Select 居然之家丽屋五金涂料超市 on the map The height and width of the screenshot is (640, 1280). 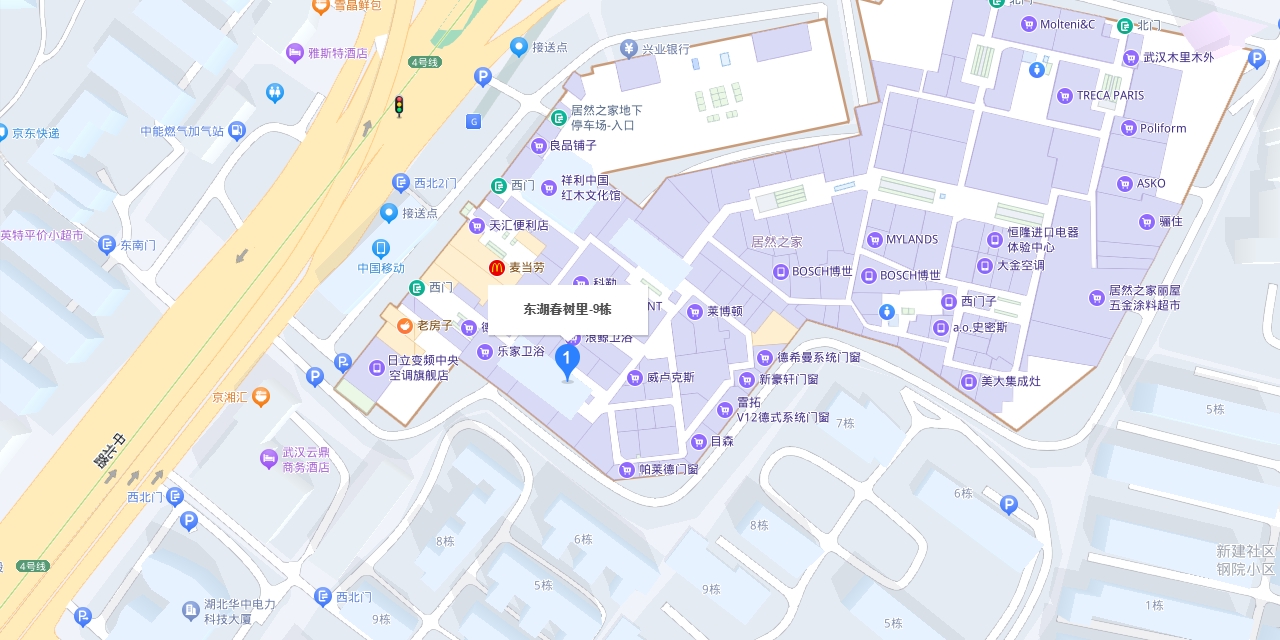pos(1097,297)
